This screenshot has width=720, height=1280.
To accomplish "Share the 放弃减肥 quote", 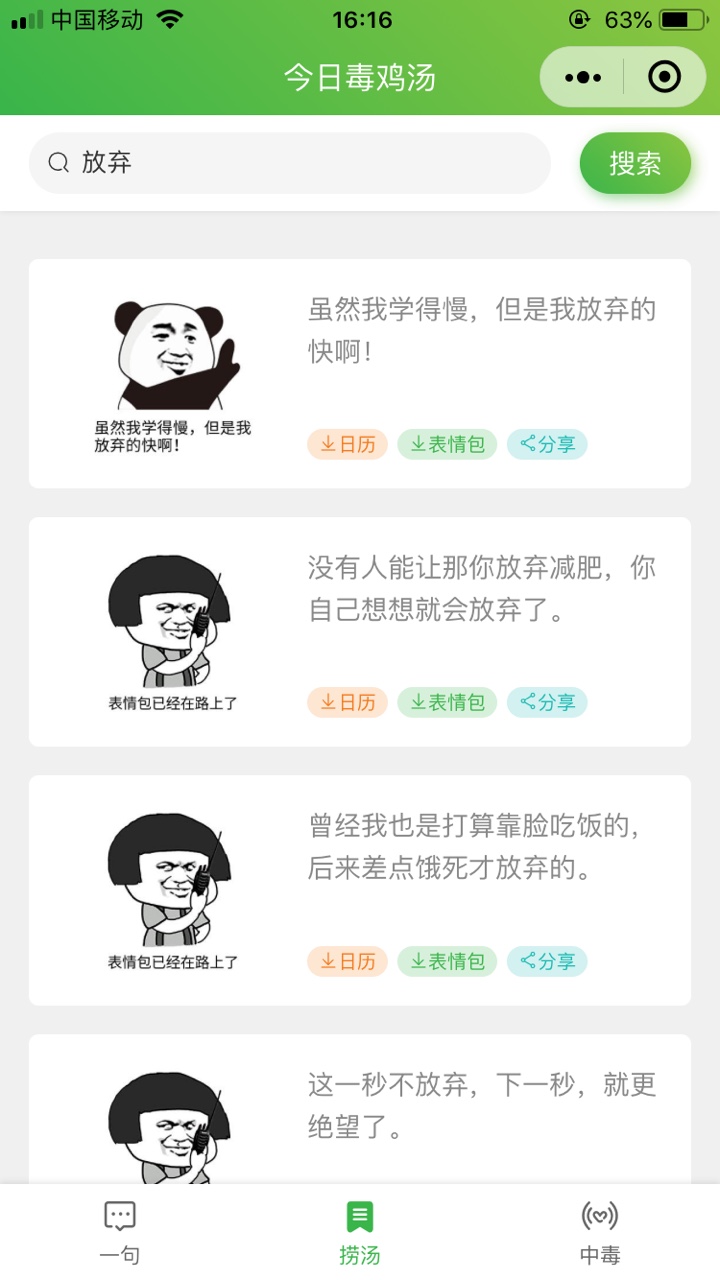I will click(547, 702).
